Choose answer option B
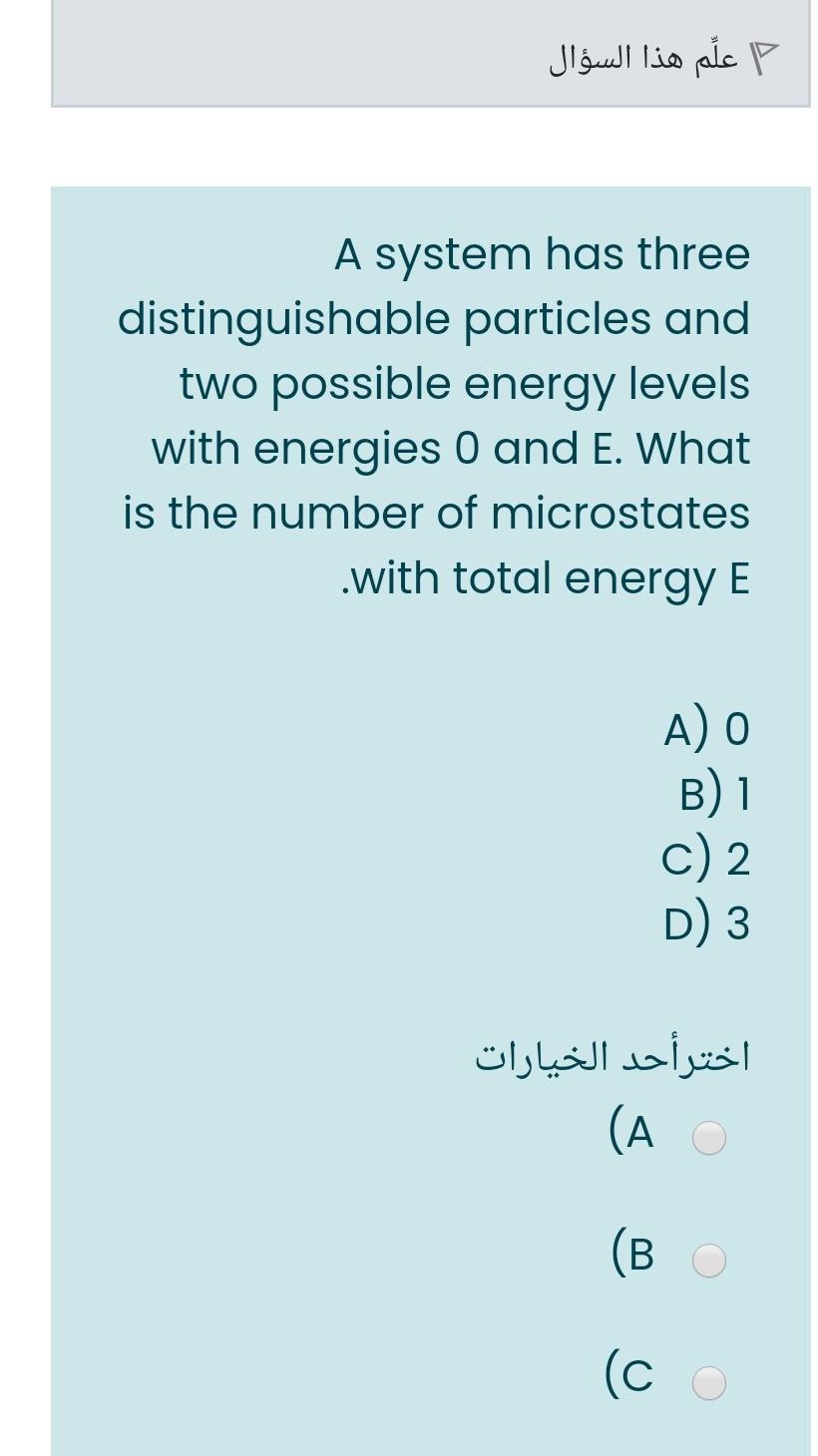The width and height of the screenshot is (818, 1456). 709,1261
